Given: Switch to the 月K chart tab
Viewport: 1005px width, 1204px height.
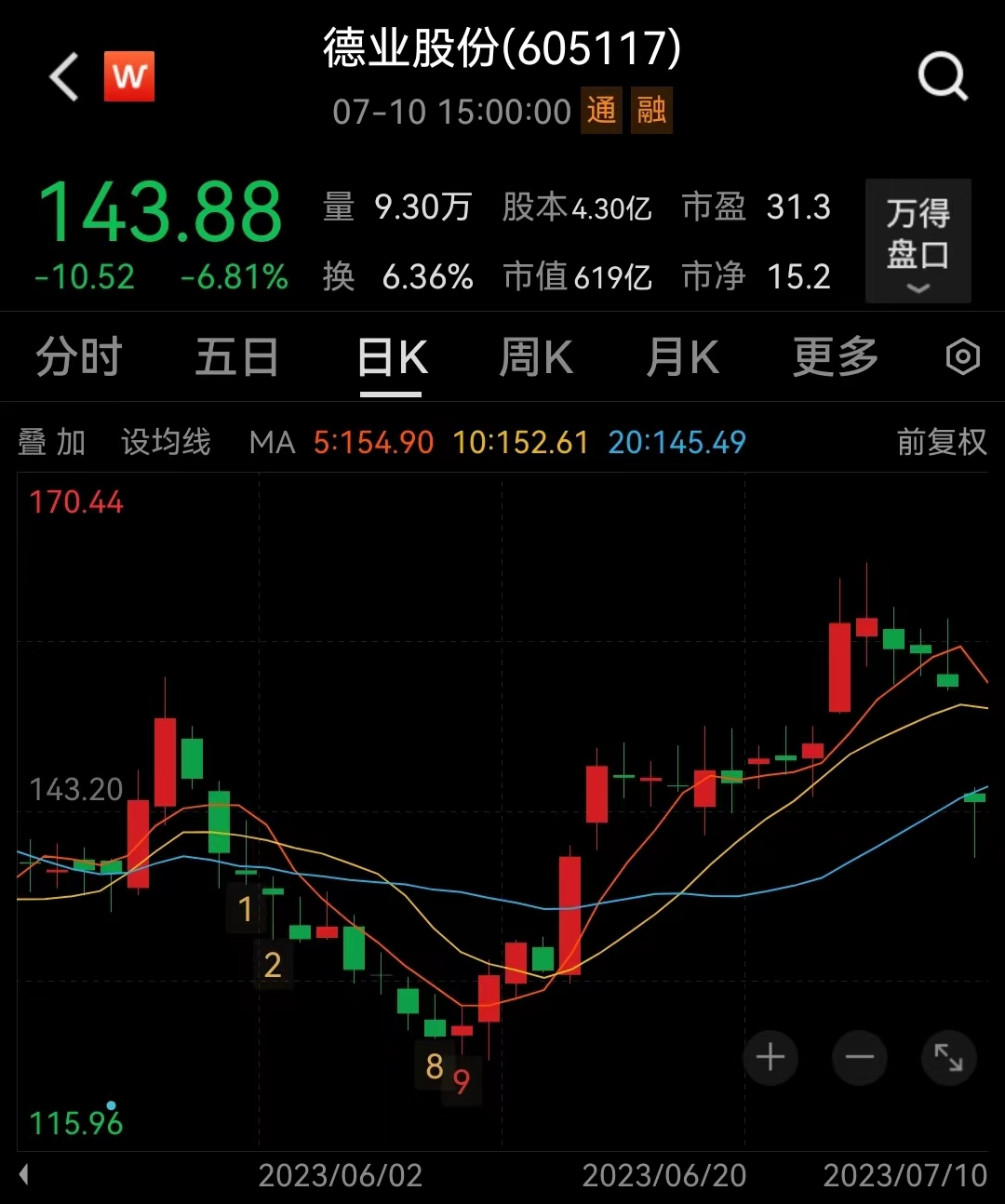Looking at the screenshot, I should pyautogui.click(x=682, y=357).
